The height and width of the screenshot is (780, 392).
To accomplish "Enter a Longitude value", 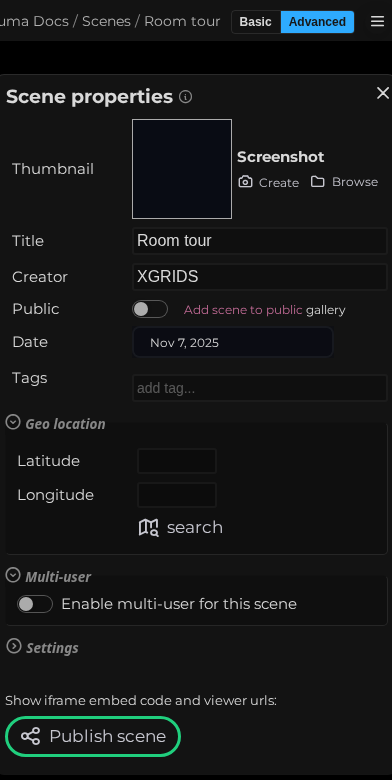I will [177, 495].
